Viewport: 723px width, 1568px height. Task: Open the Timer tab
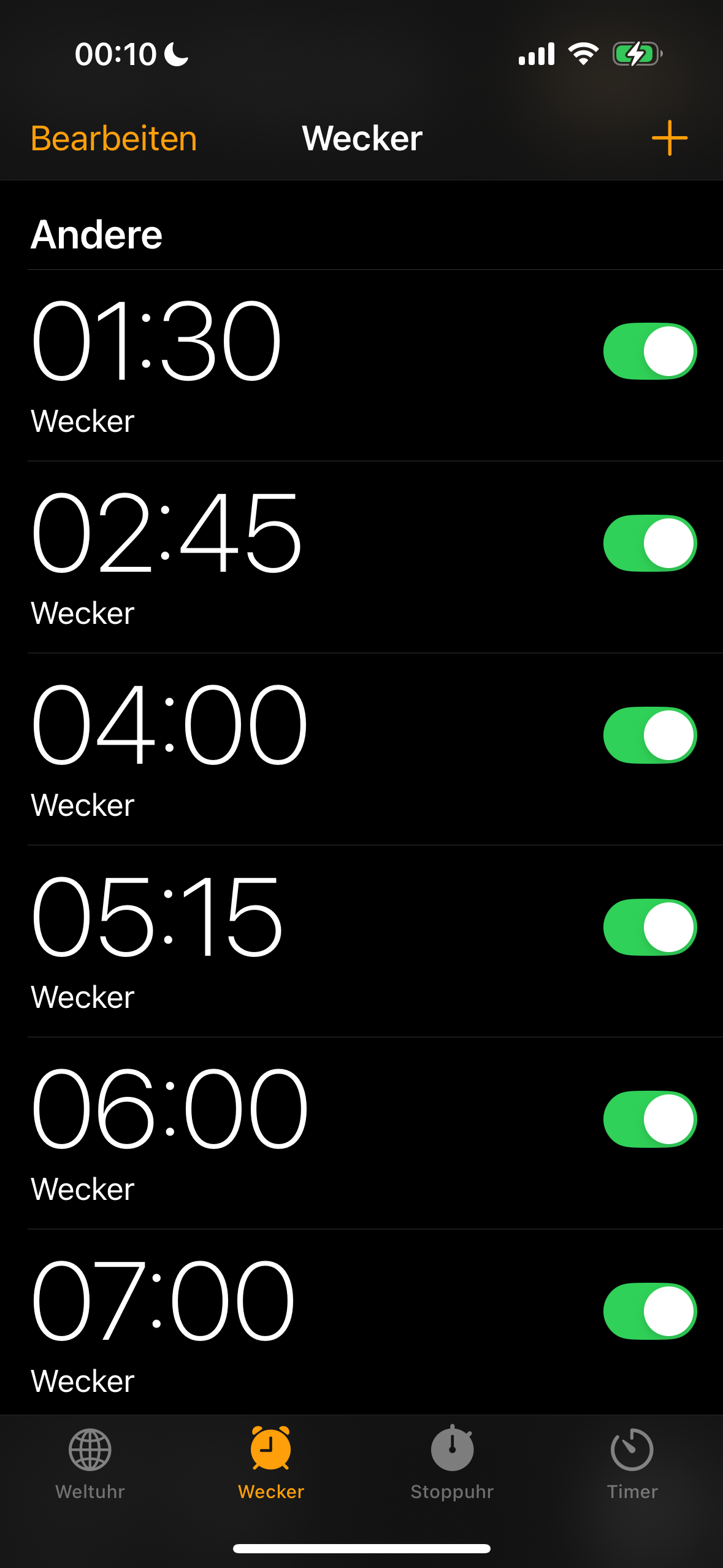[x=632, y=1464]
